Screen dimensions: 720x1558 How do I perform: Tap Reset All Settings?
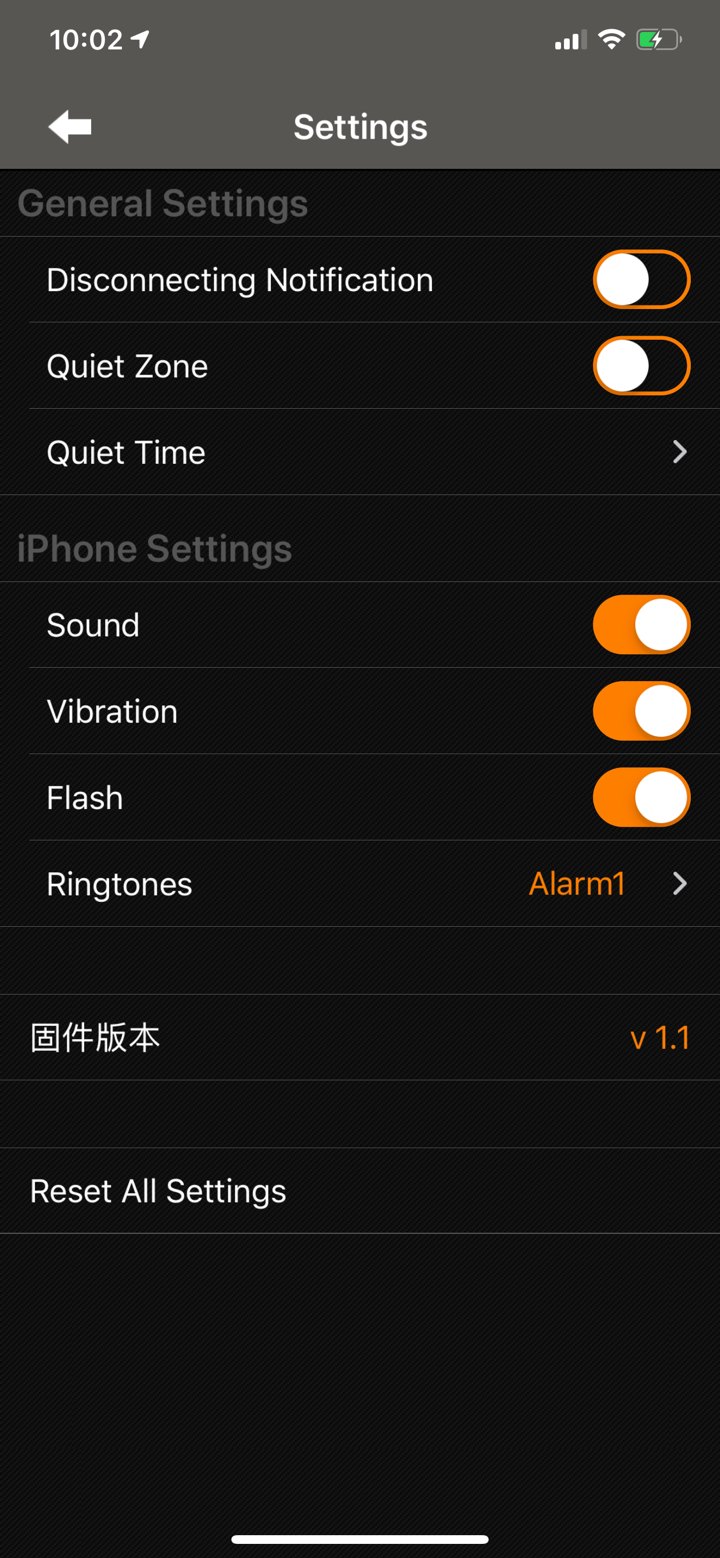click(x=157, y=1191)
